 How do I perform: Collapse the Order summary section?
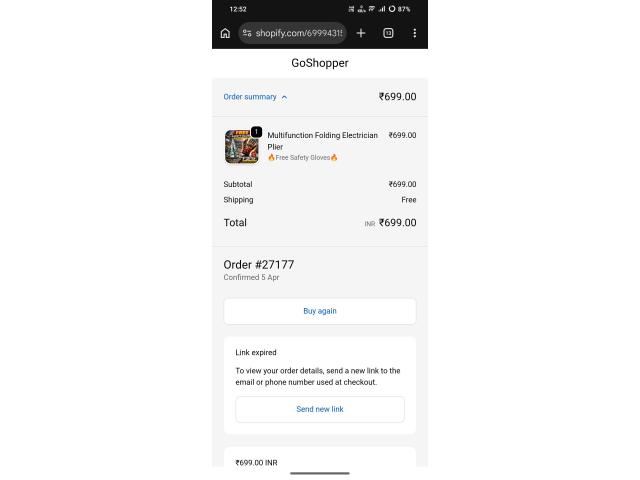click(255, 97)
